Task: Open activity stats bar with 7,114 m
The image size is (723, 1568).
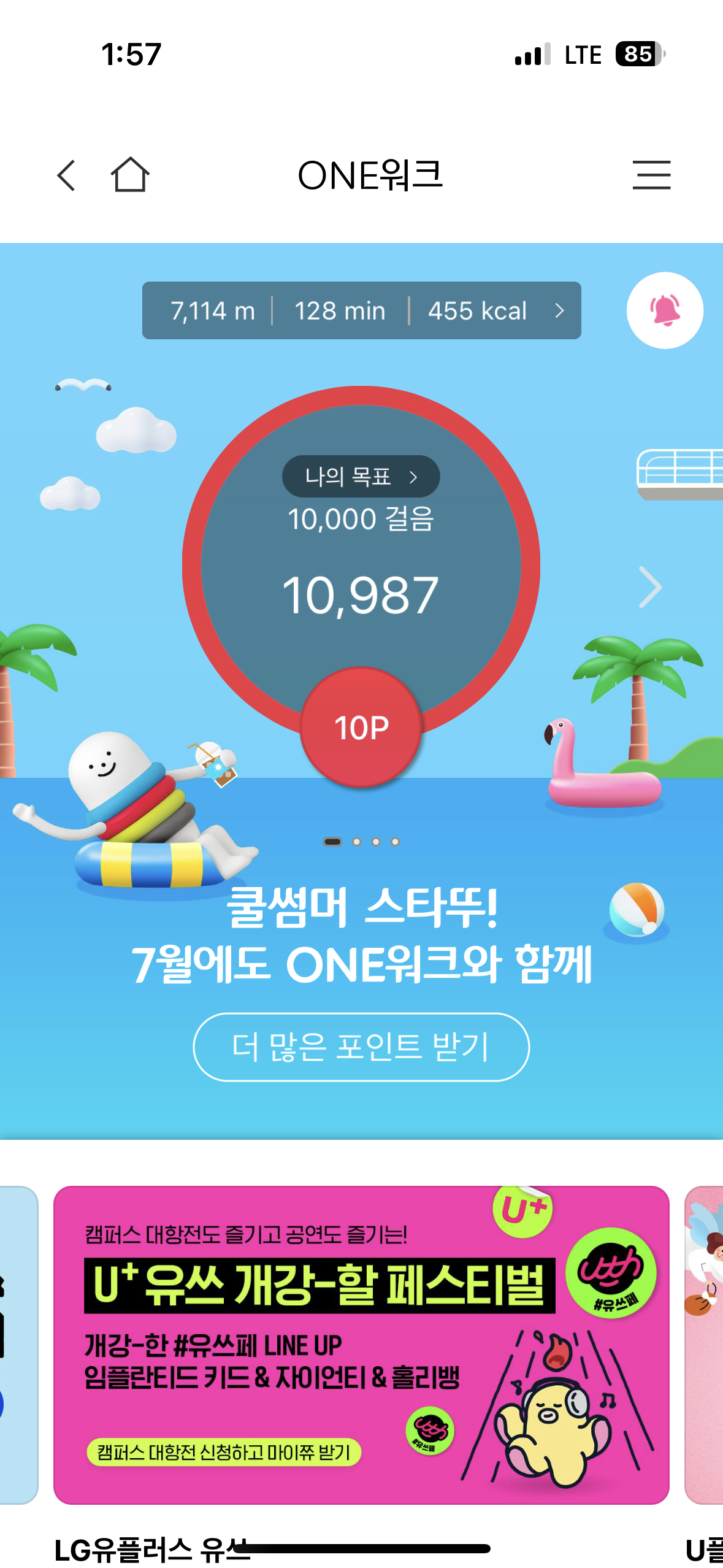Action: point(361,310)
